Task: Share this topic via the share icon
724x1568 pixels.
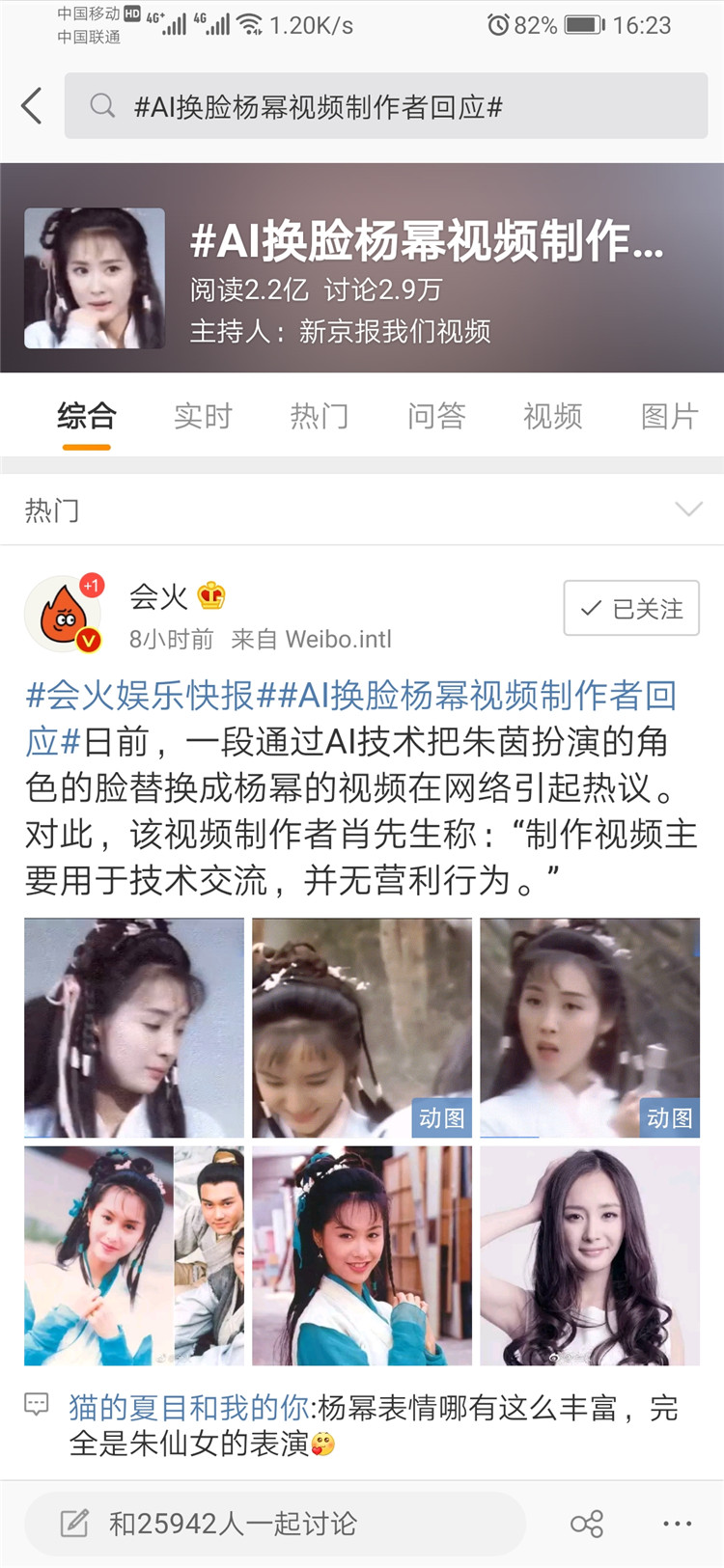Action: coord(586,1524)
